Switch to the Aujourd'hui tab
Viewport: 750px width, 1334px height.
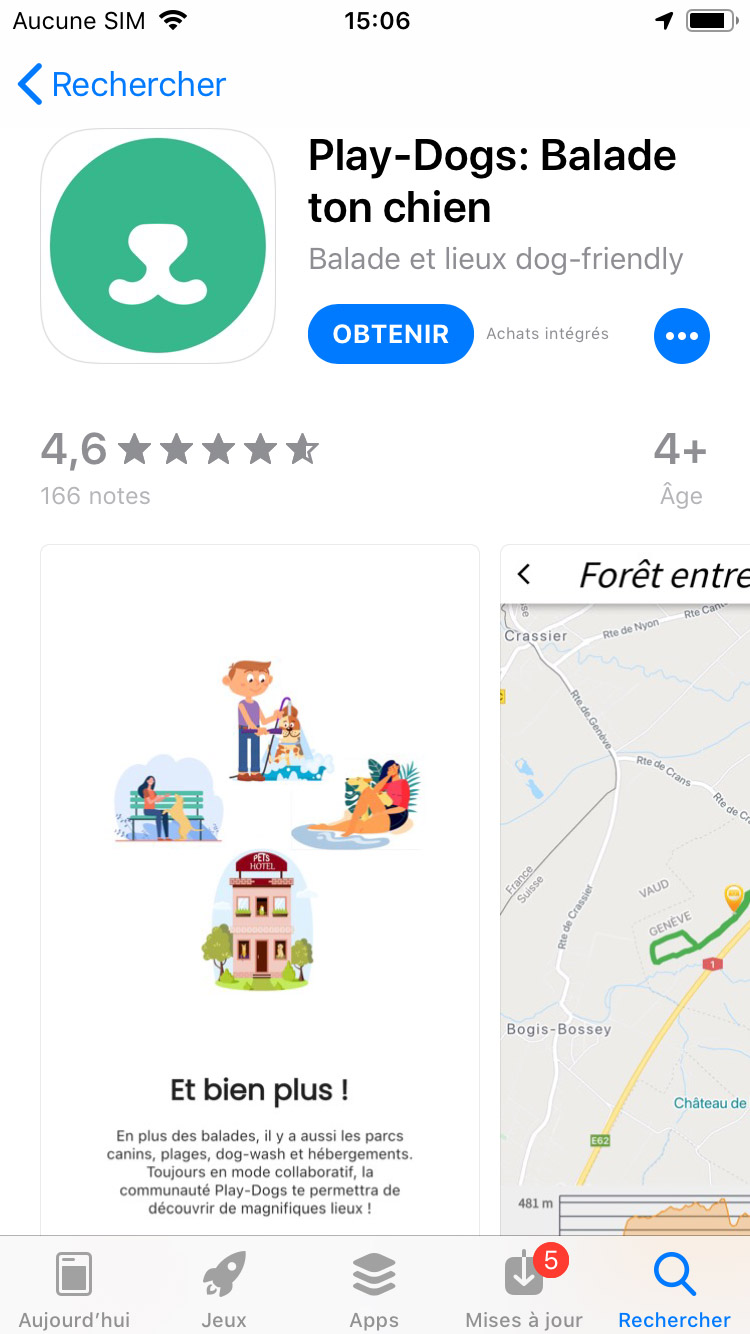[x=74, y=1289]
